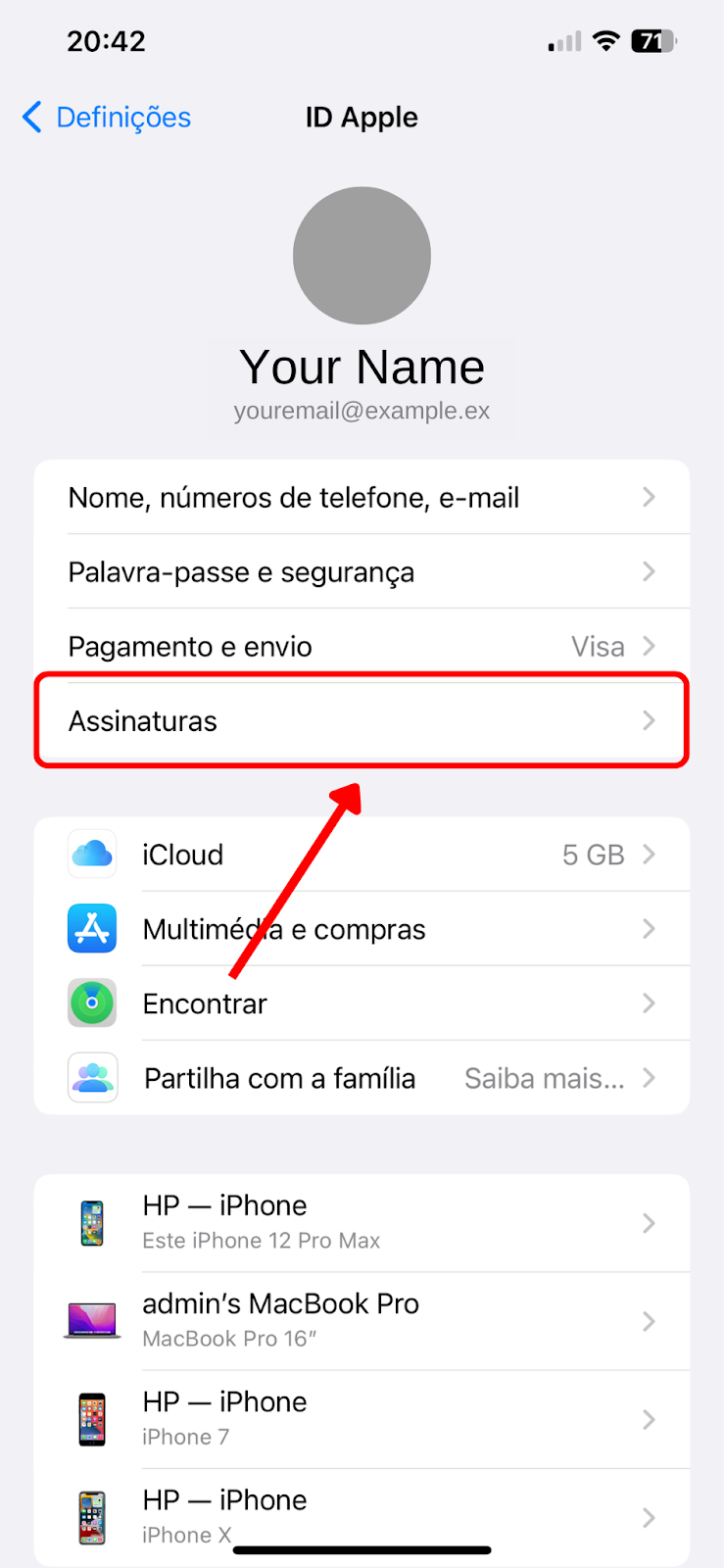Open iCloud settings
724x1568 pixels.
click(362, 855)
